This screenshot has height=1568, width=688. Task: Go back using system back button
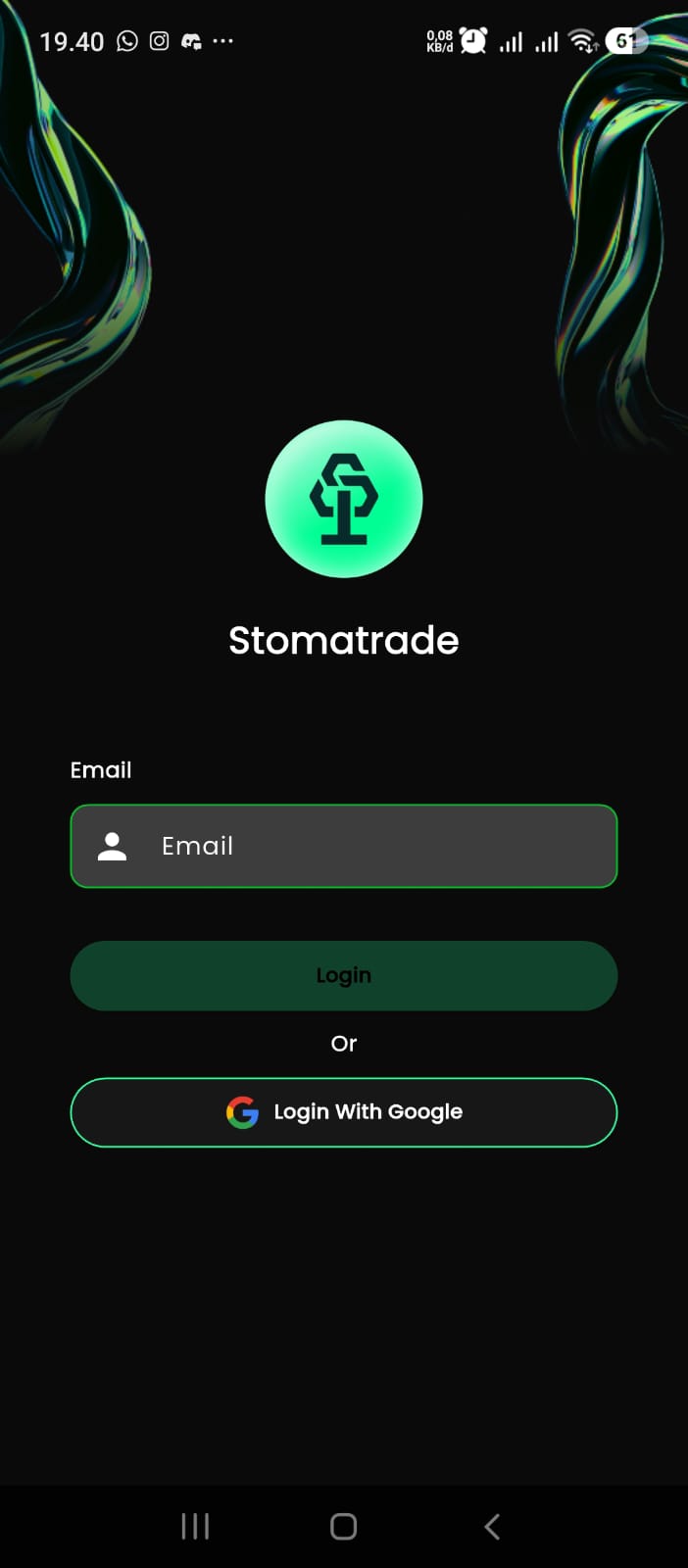[492, 1526]
